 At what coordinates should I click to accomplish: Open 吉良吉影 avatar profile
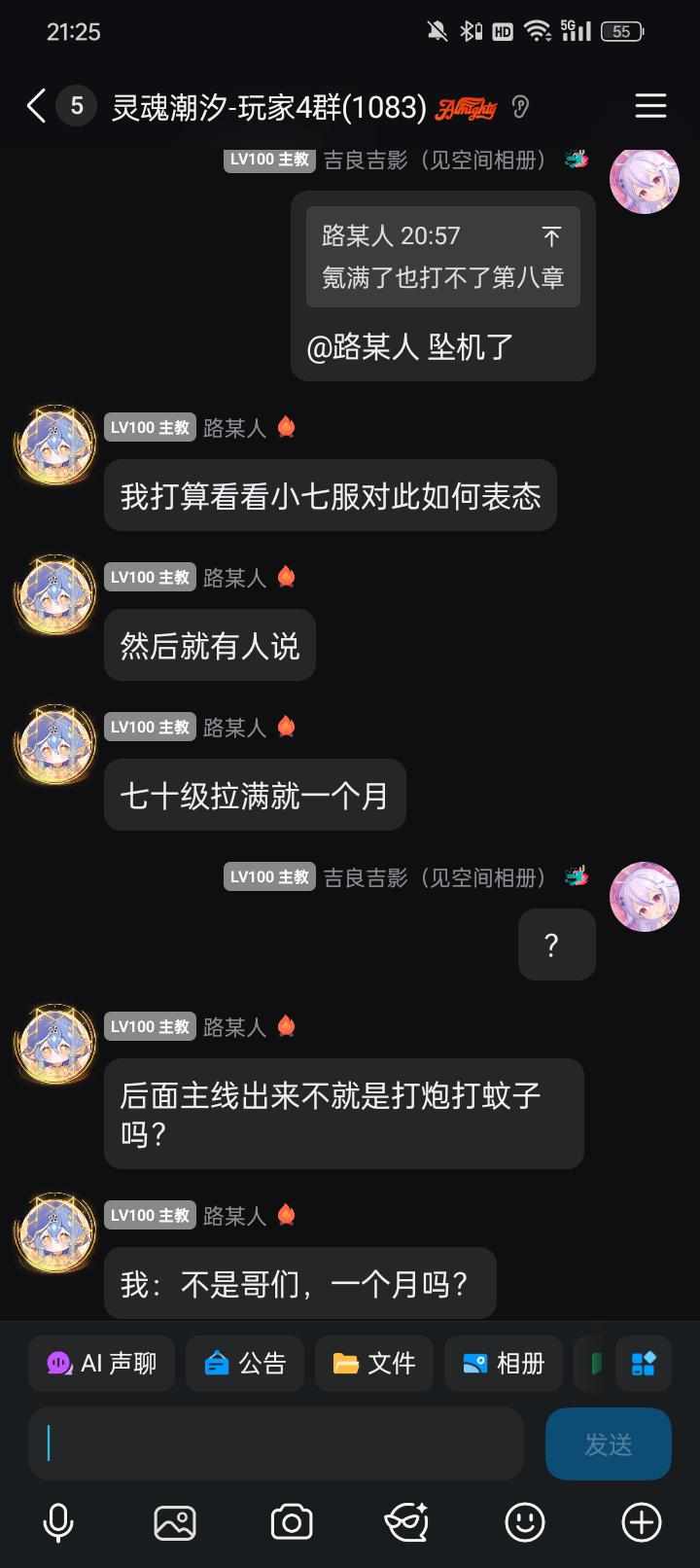pyautogui.click(x=644, y=896)
